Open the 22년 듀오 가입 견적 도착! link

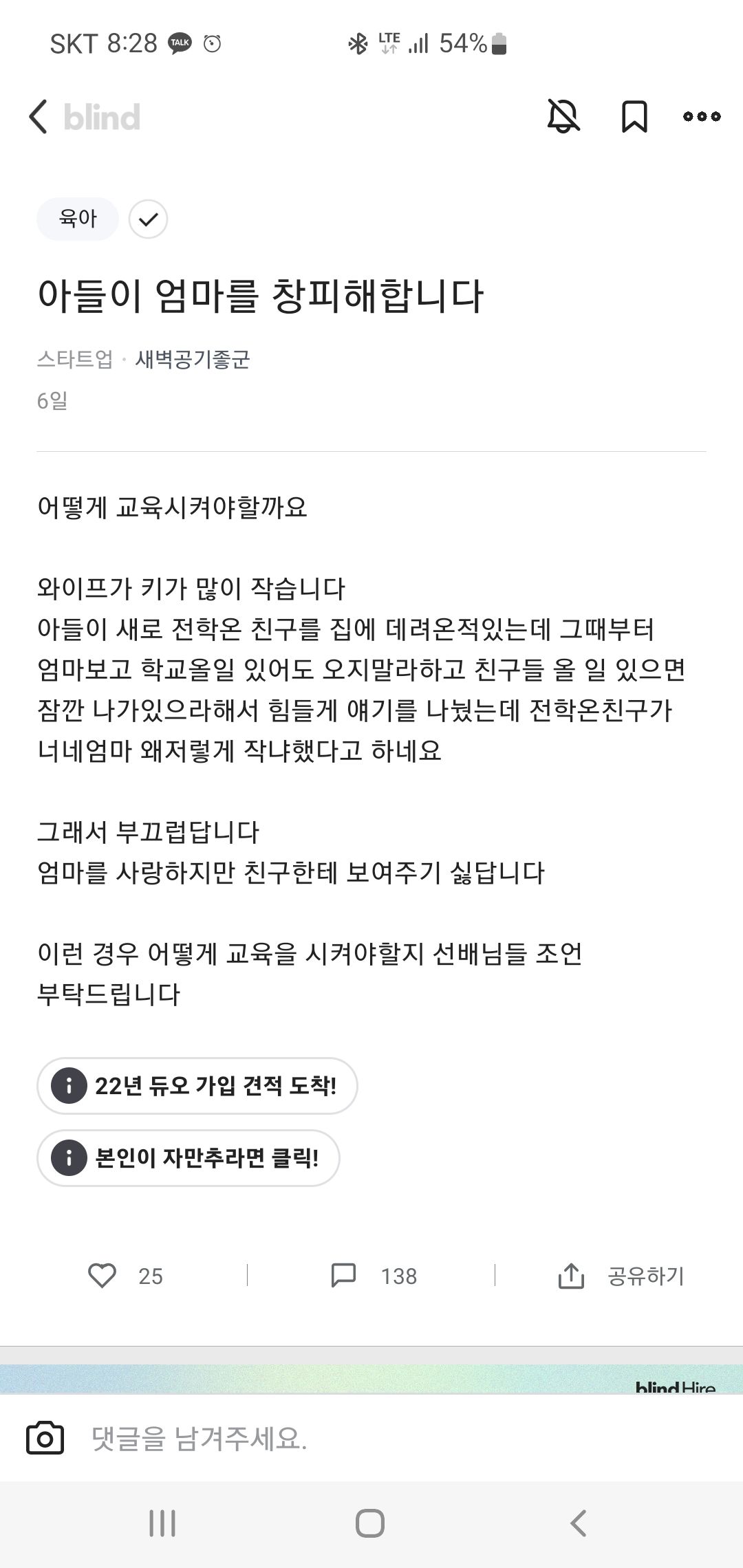tap(197, 1086)
